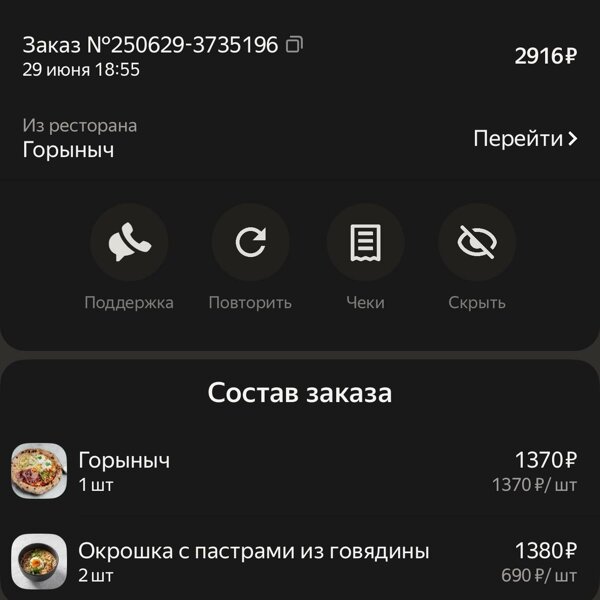
Task: Contact support via Поддержка
Action: pos(129,243)
